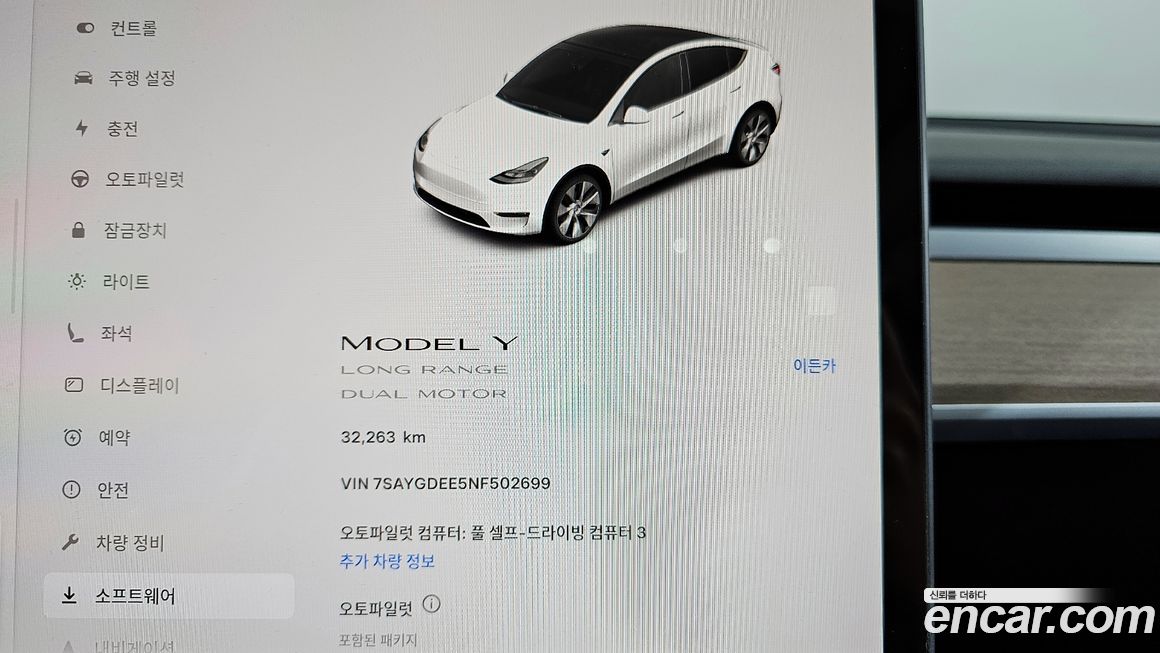Open the 안전 menu

tap(112, 490)
